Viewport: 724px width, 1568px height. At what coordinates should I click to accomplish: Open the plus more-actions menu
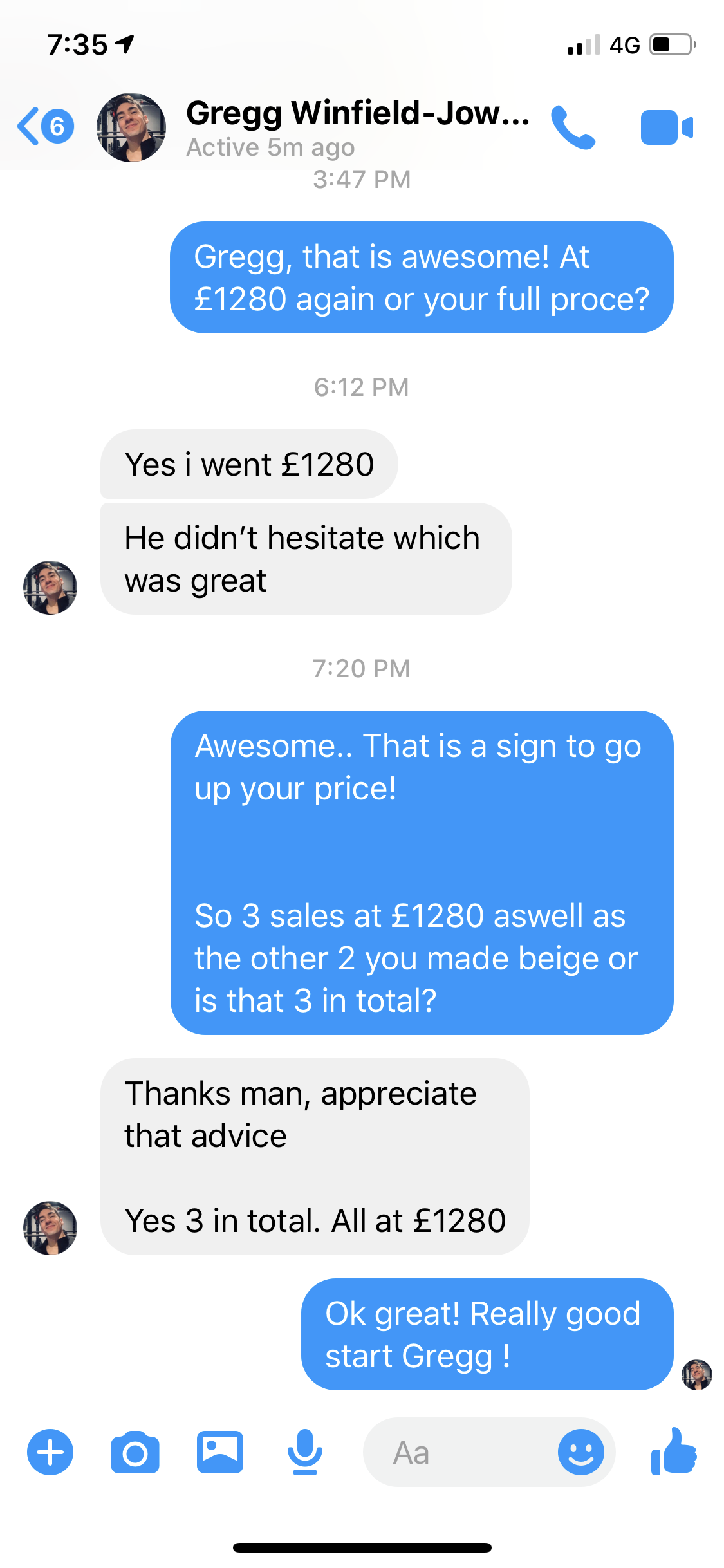pos(50,1452)
